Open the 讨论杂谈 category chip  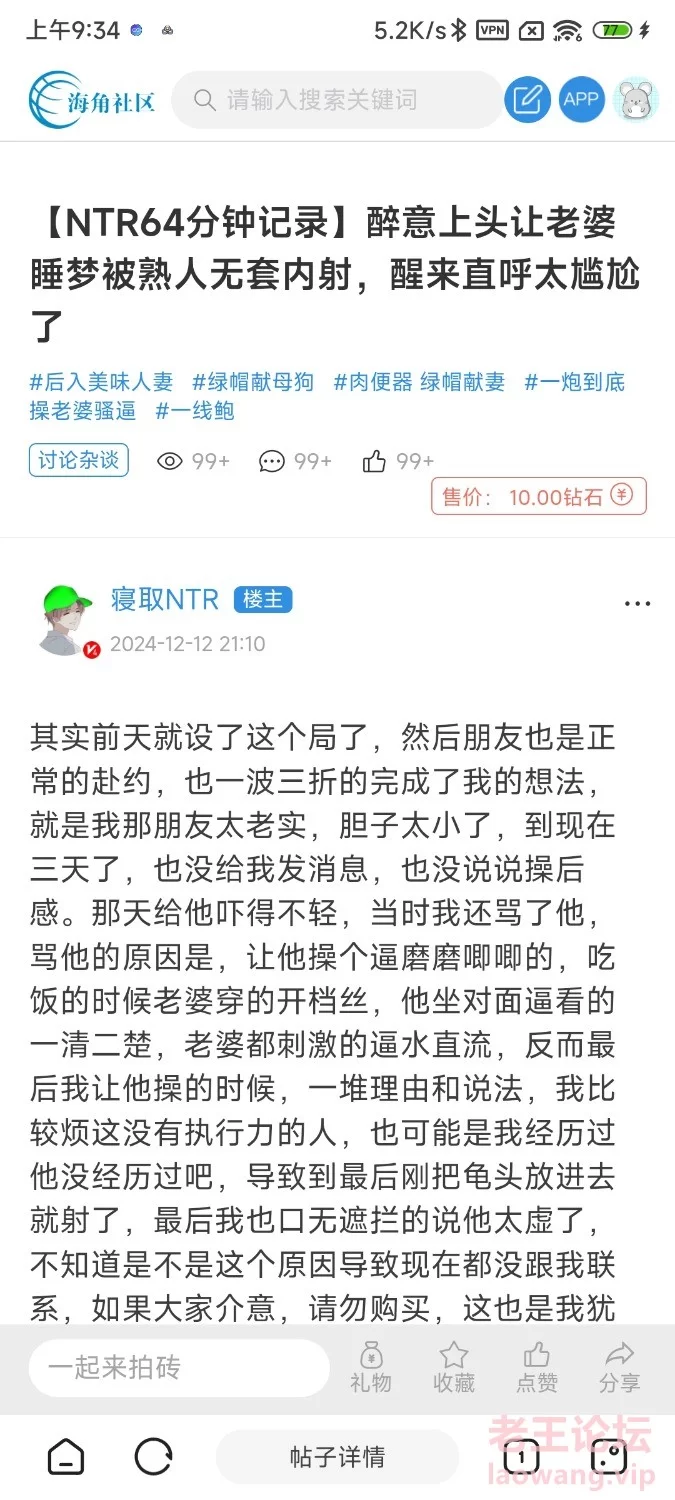click(x=79, y=460)
